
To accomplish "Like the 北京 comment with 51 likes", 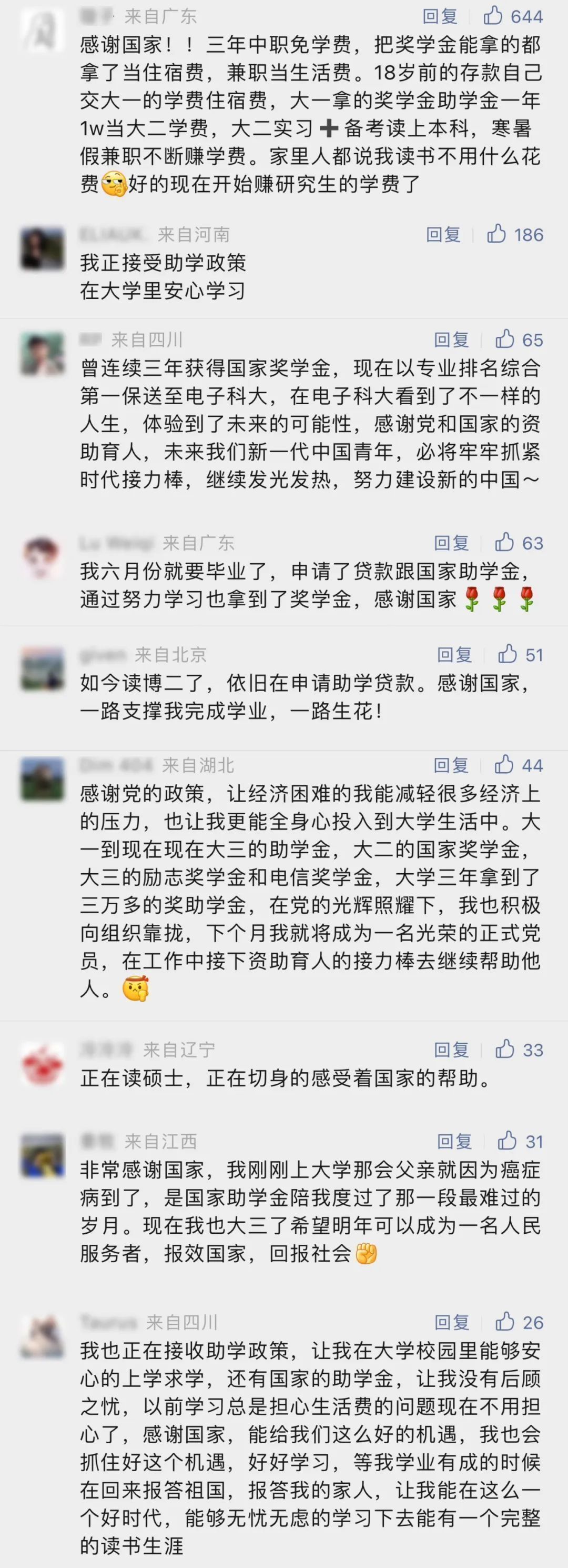I will (x=508, y=654).
